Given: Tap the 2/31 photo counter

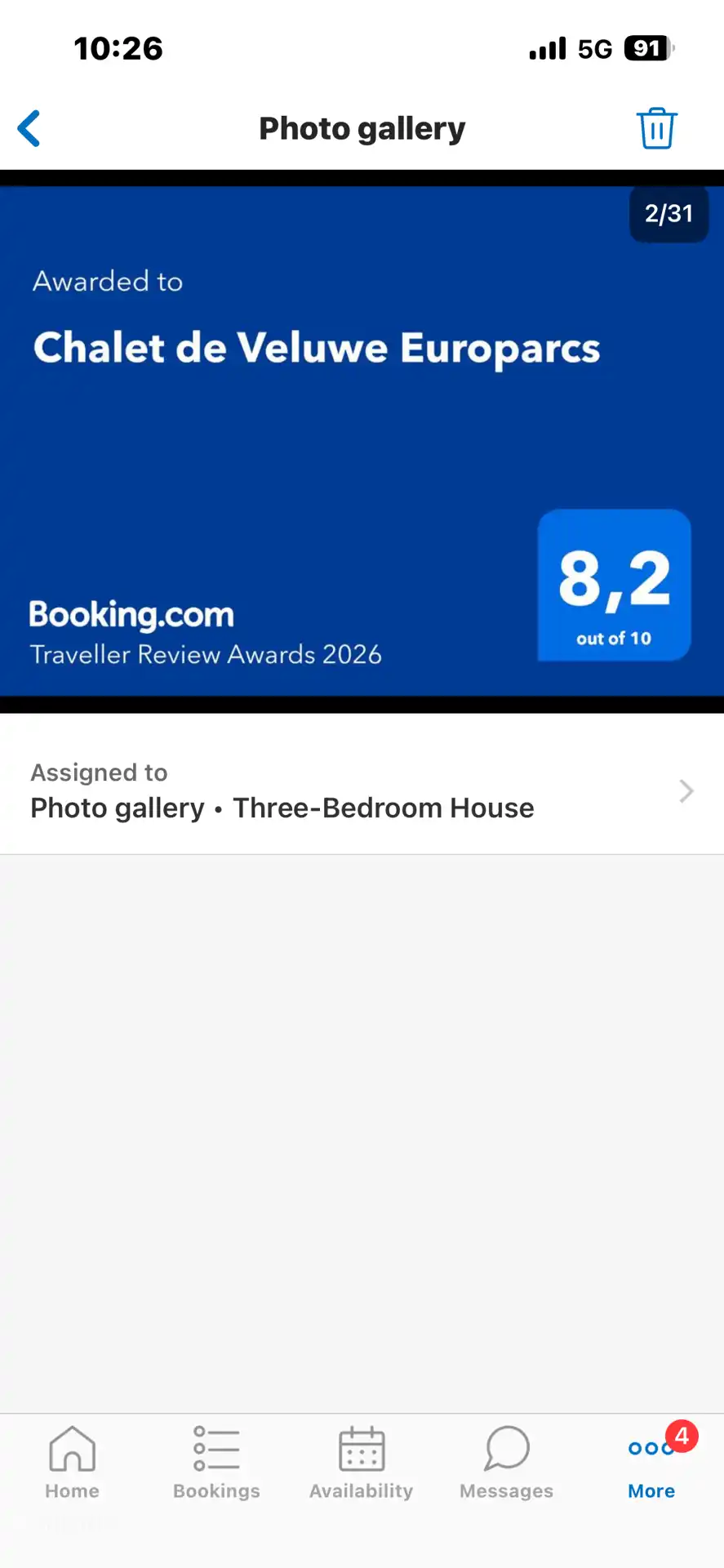Looking at the screenshot, I should (668, 214).
